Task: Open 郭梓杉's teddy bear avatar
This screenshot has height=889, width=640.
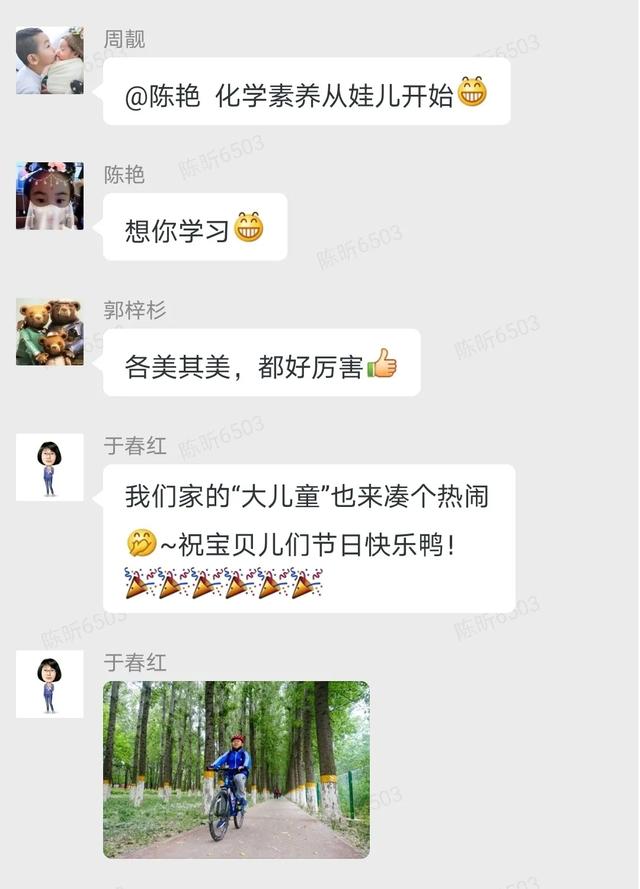Action: 50,332
